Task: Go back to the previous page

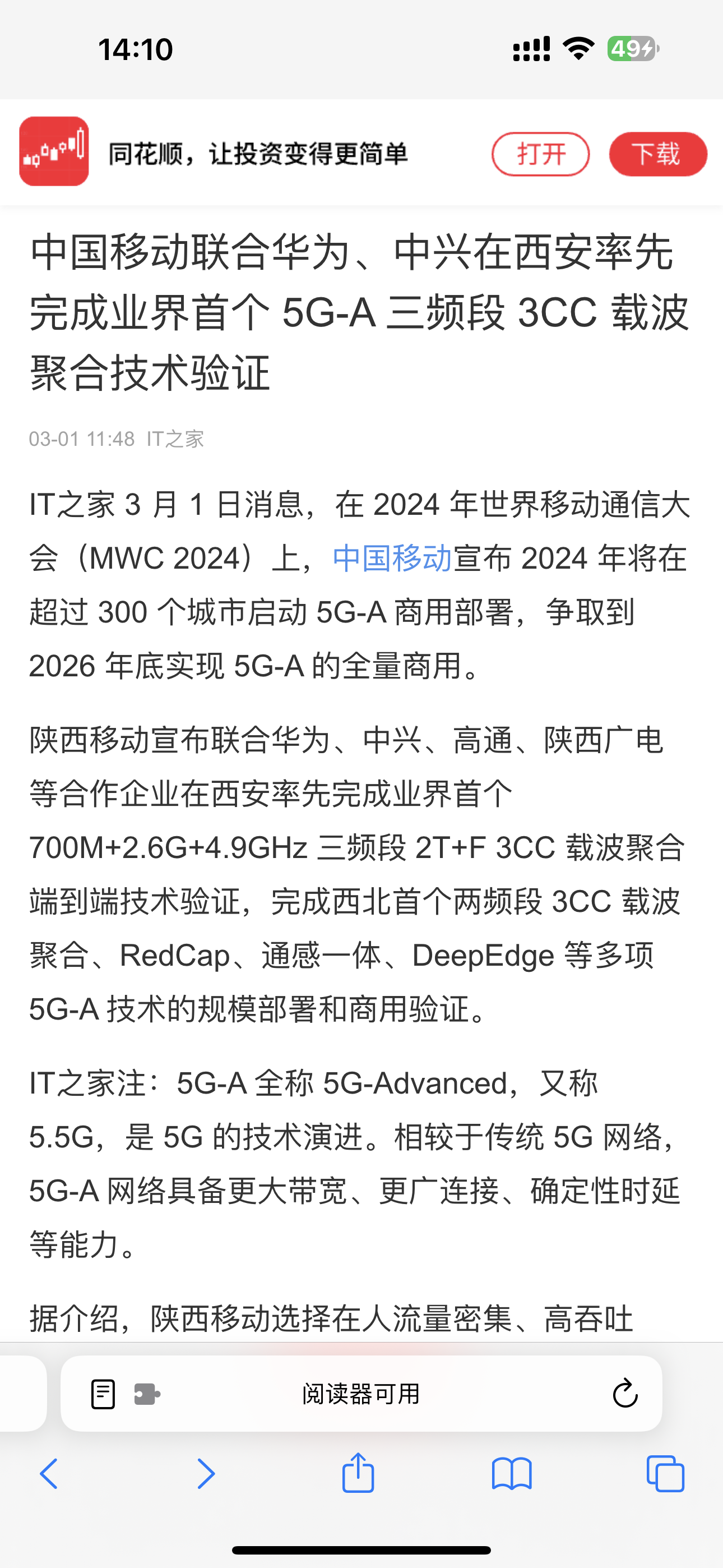Action: [49, 1474]
